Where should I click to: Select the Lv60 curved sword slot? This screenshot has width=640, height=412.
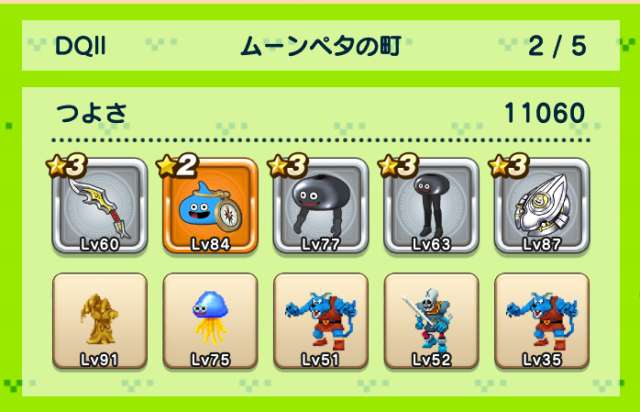coord(98,207)
